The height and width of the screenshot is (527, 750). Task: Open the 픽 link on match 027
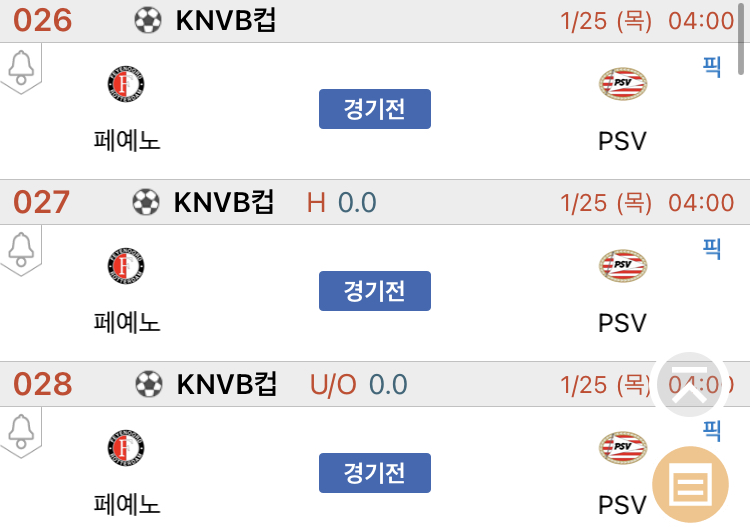[x=711, y=249]
